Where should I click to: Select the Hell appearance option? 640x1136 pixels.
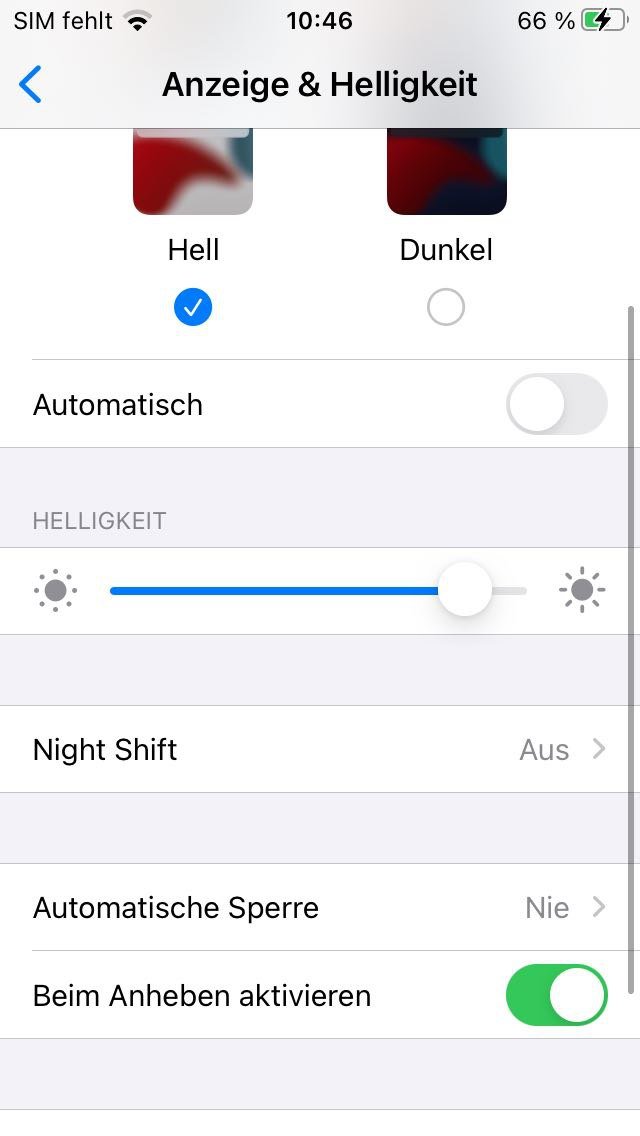[193, 307]
